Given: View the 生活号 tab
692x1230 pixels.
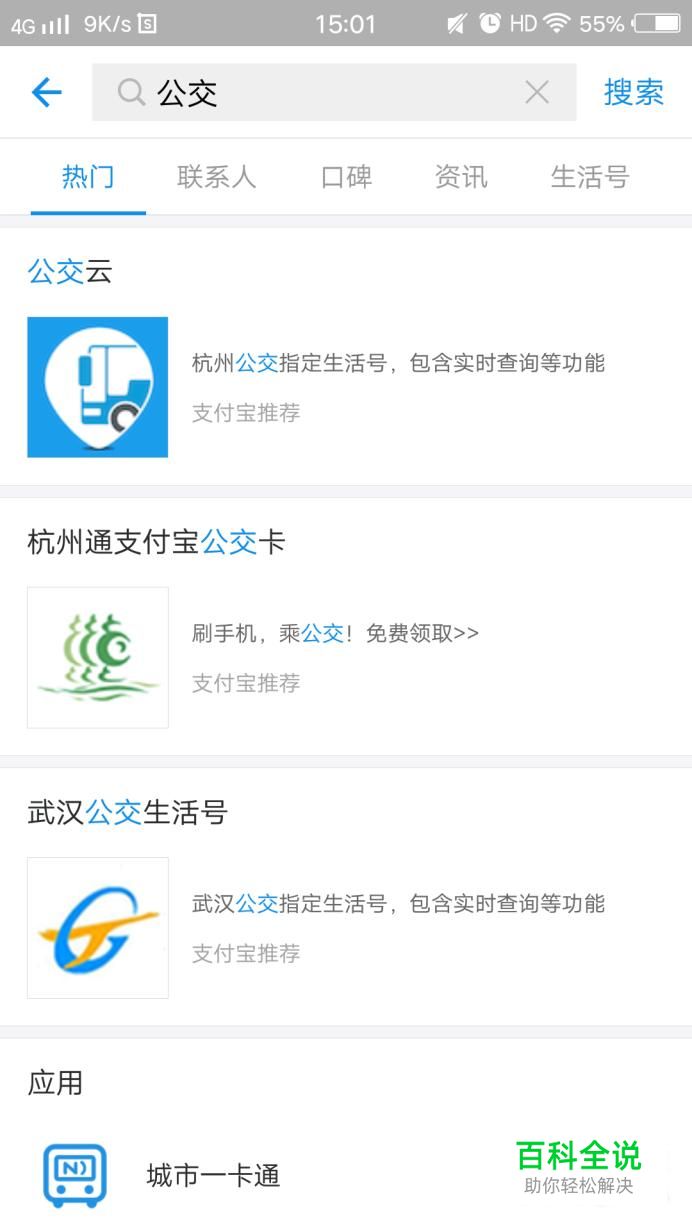Looking at the screenshot, I should 589,178.
